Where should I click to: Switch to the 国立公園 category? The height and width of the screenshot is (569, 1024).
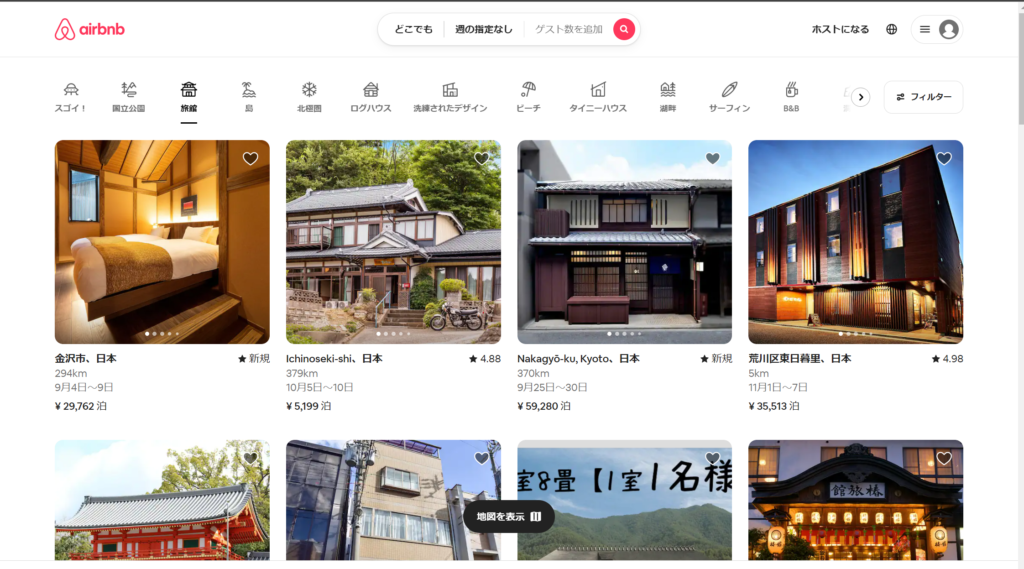128,97
